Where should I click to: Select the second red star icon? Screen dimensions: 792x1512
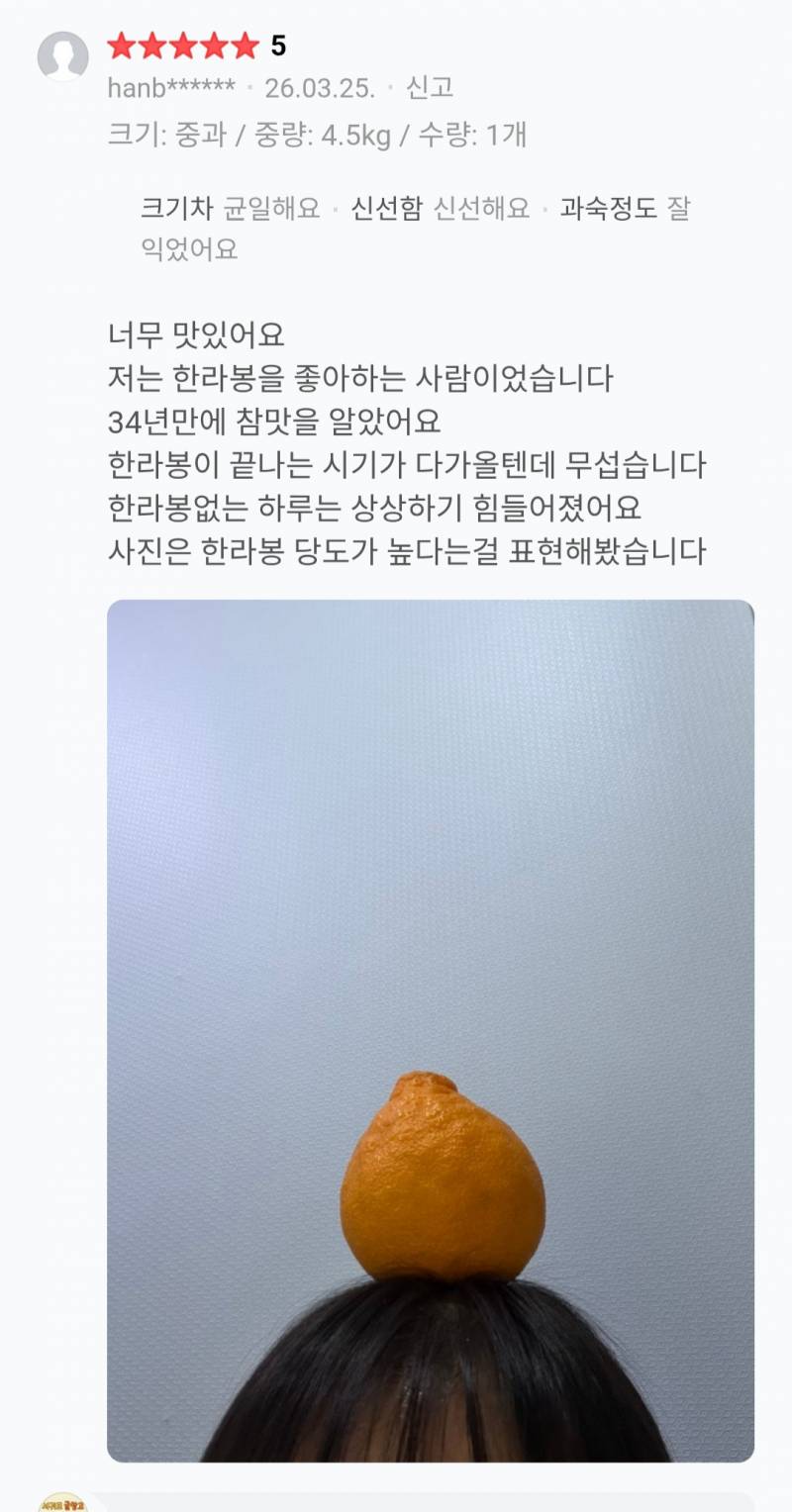[x=150, y=45]
